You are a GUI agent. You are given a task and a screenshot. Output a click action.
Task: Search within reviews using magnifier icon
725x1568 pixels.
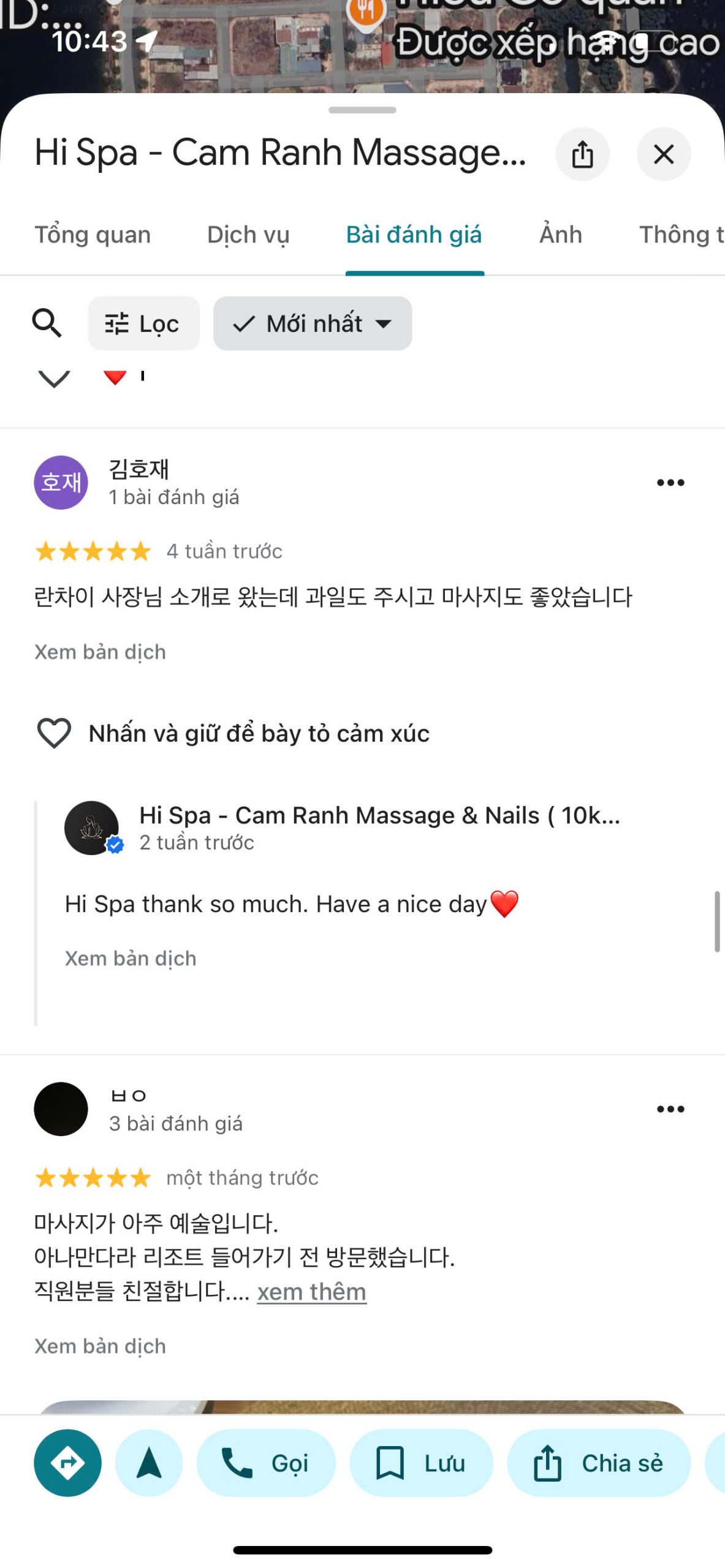pos(47,323)
